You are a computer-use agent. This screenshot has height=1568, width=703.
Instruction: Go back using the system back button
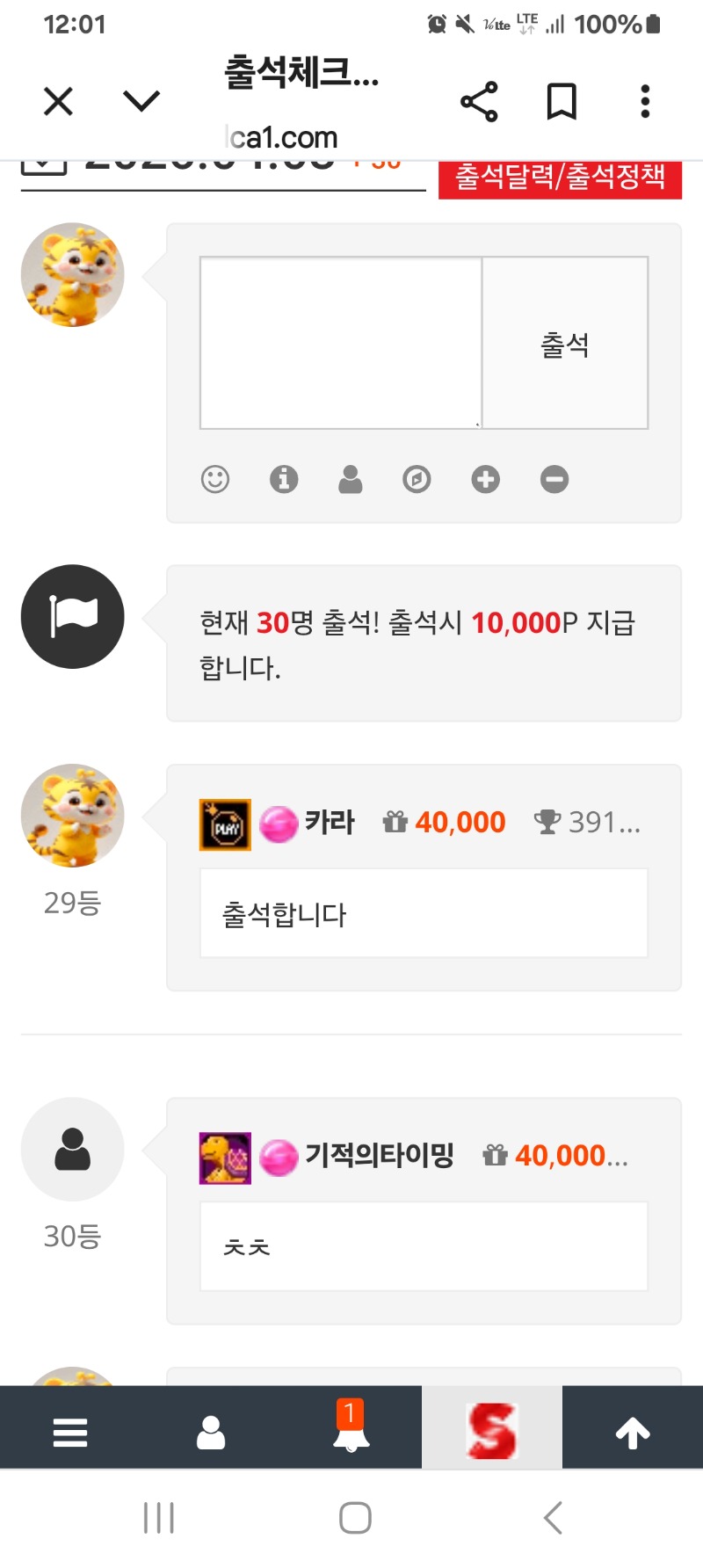[x=553, y=1518]
